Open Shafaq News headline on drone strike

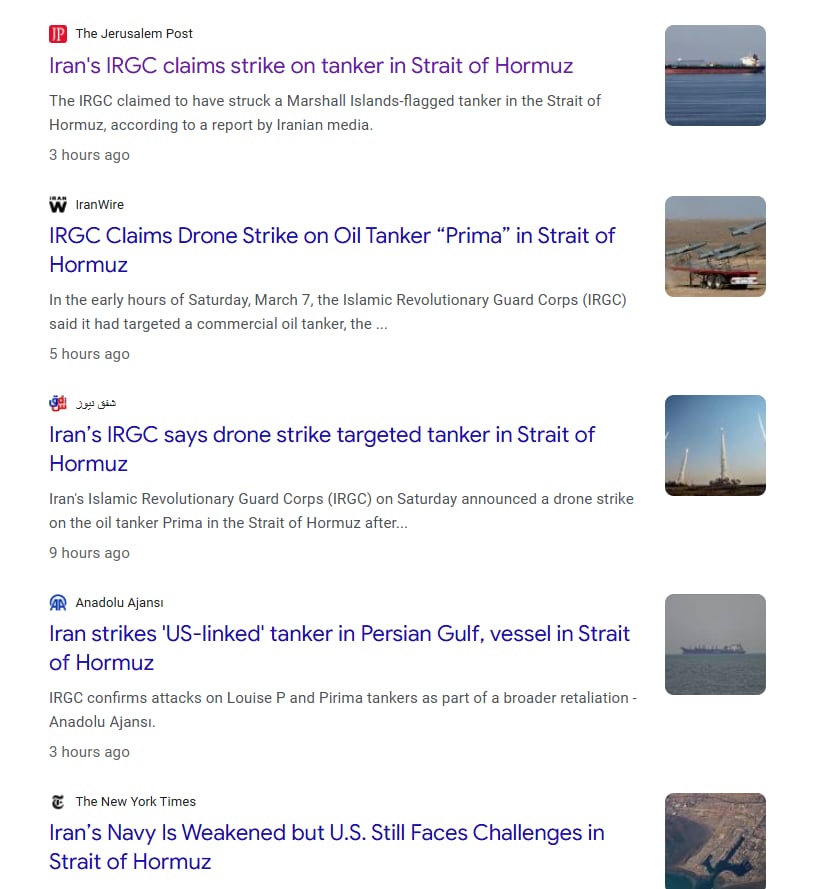(x=322, y=449)
